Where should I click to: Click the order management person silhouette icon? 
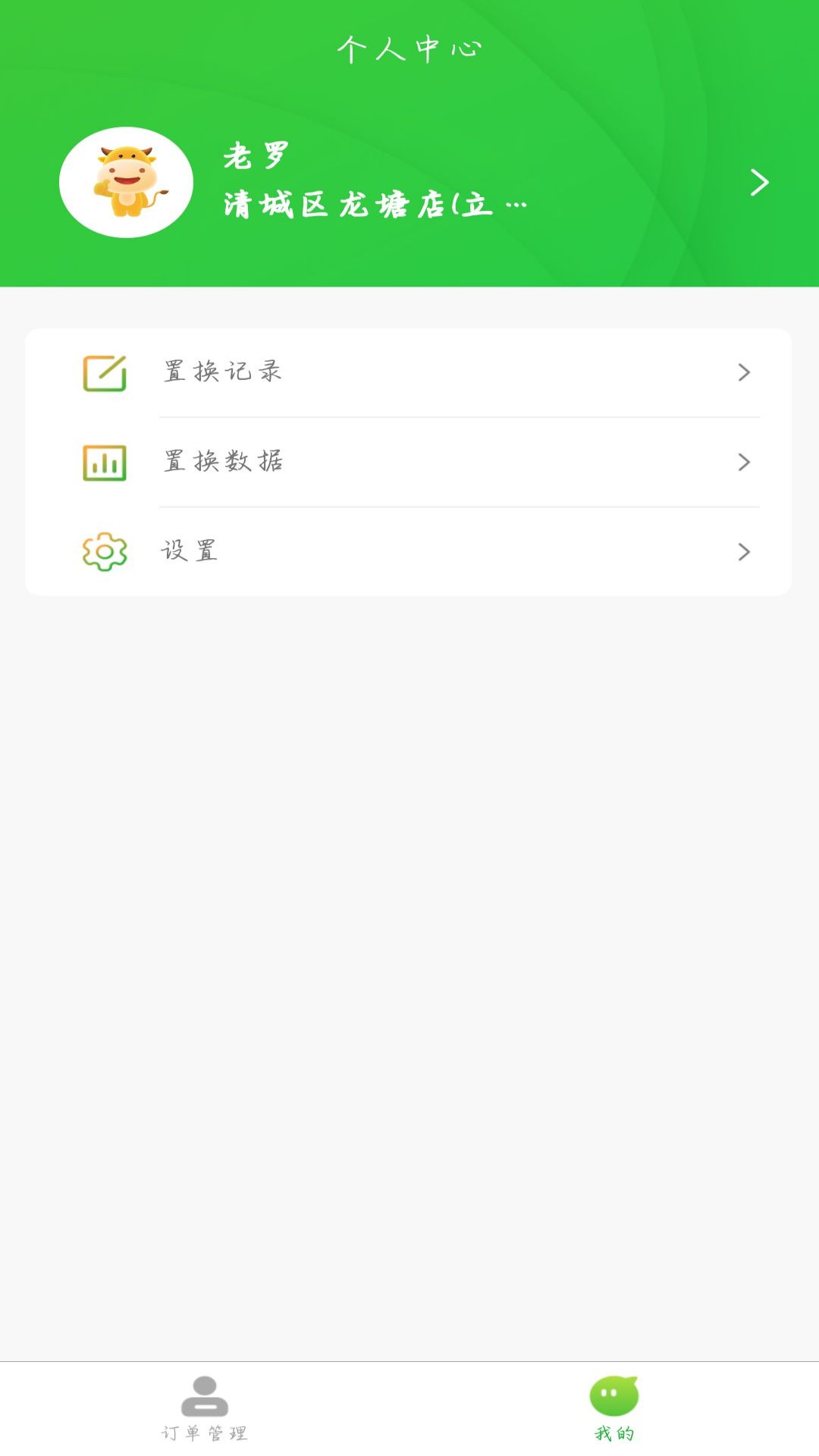click(x=203, y=1398)
